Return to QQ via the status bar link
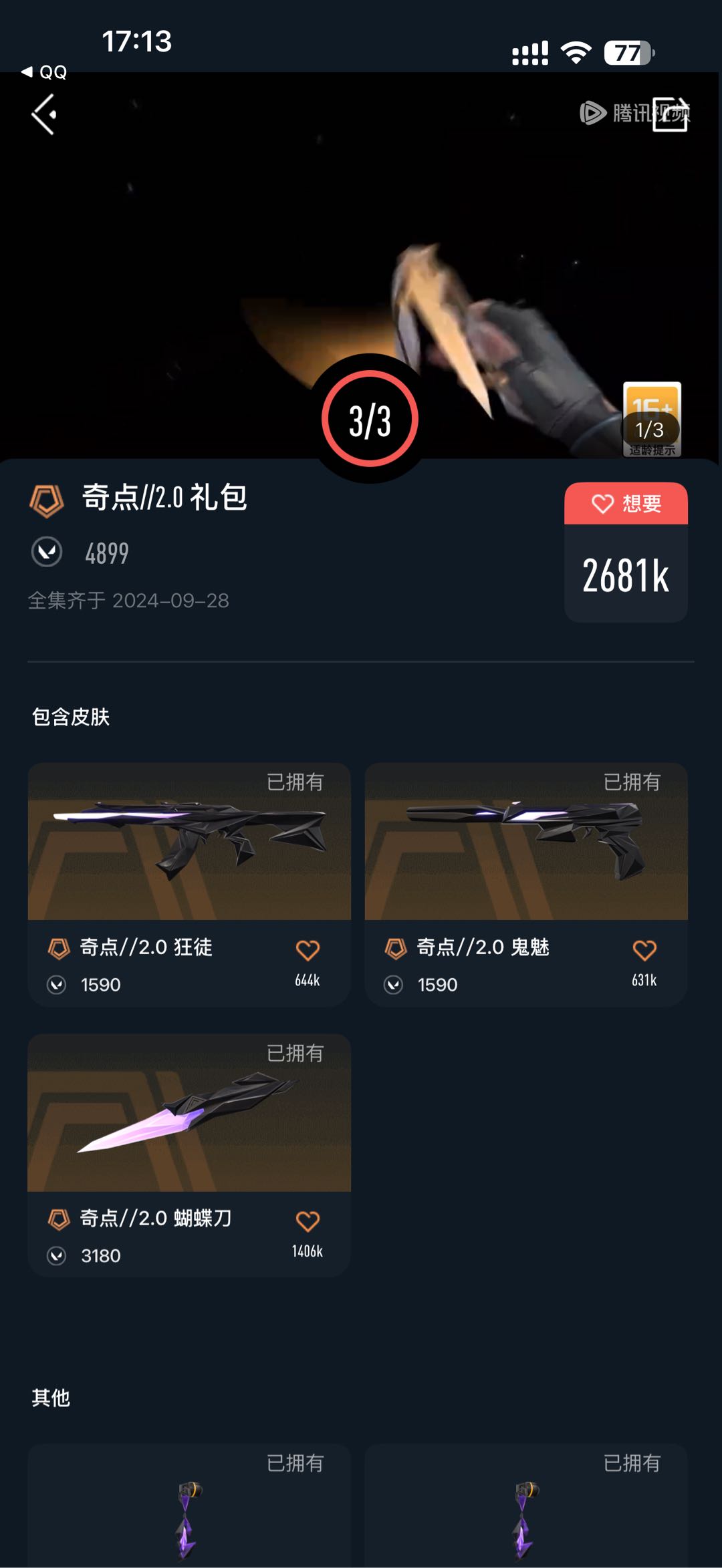This screenshot has height=1568, width=722. coord(45,72)
